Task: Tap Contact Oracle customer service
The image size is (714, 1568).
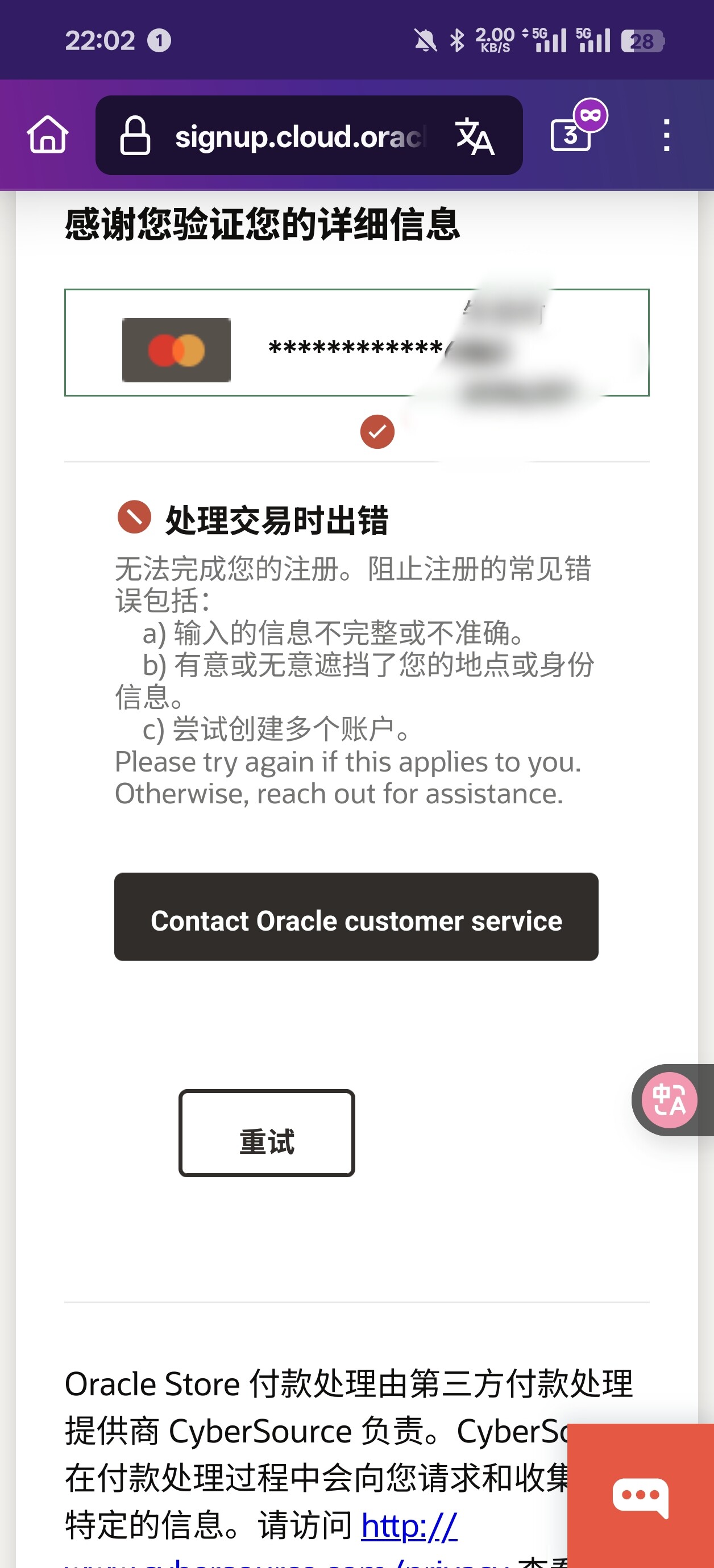Action: (356, 917)
